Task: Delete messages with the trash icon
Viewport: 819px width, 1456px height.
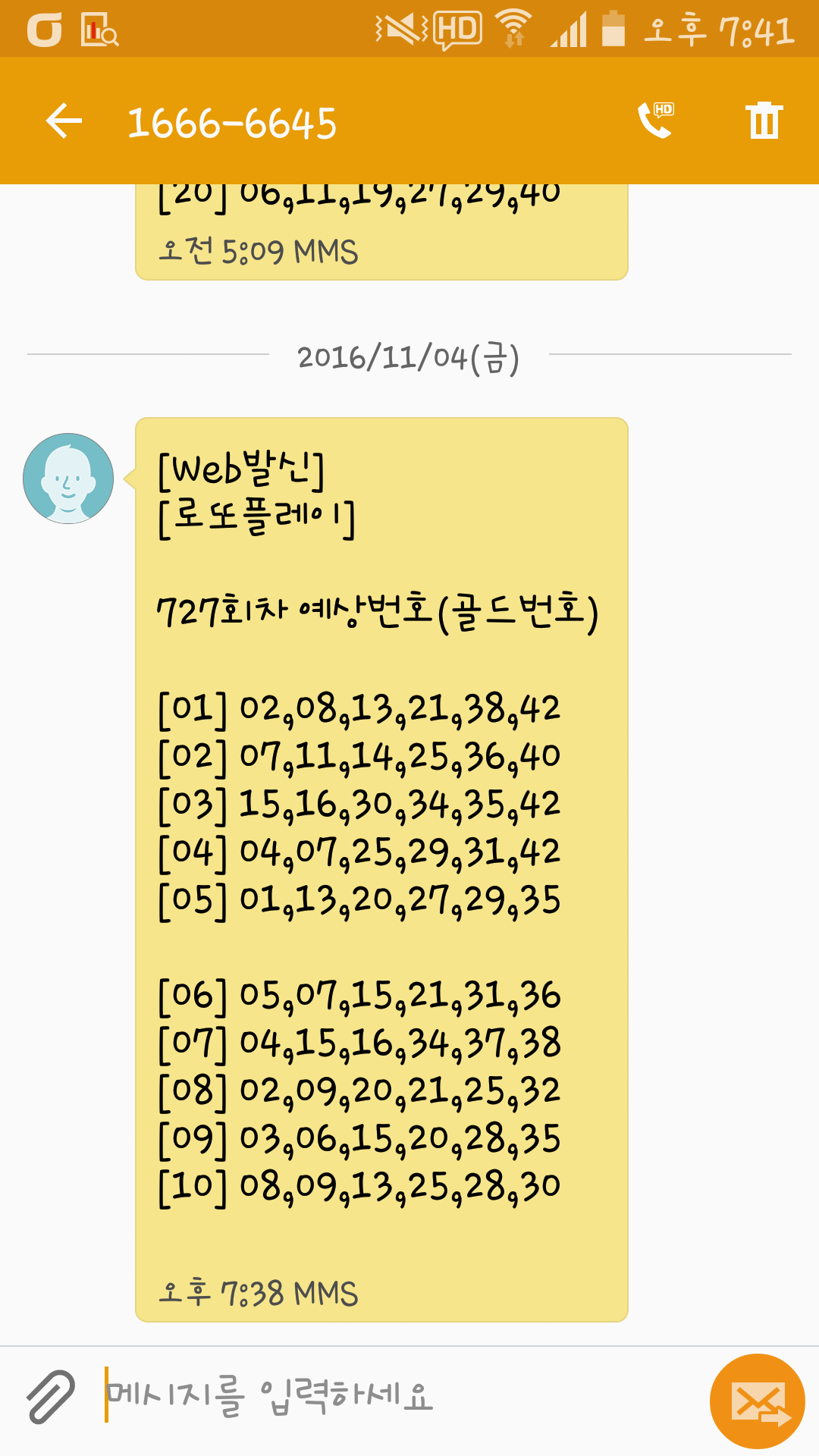Action: click(764, 121)
